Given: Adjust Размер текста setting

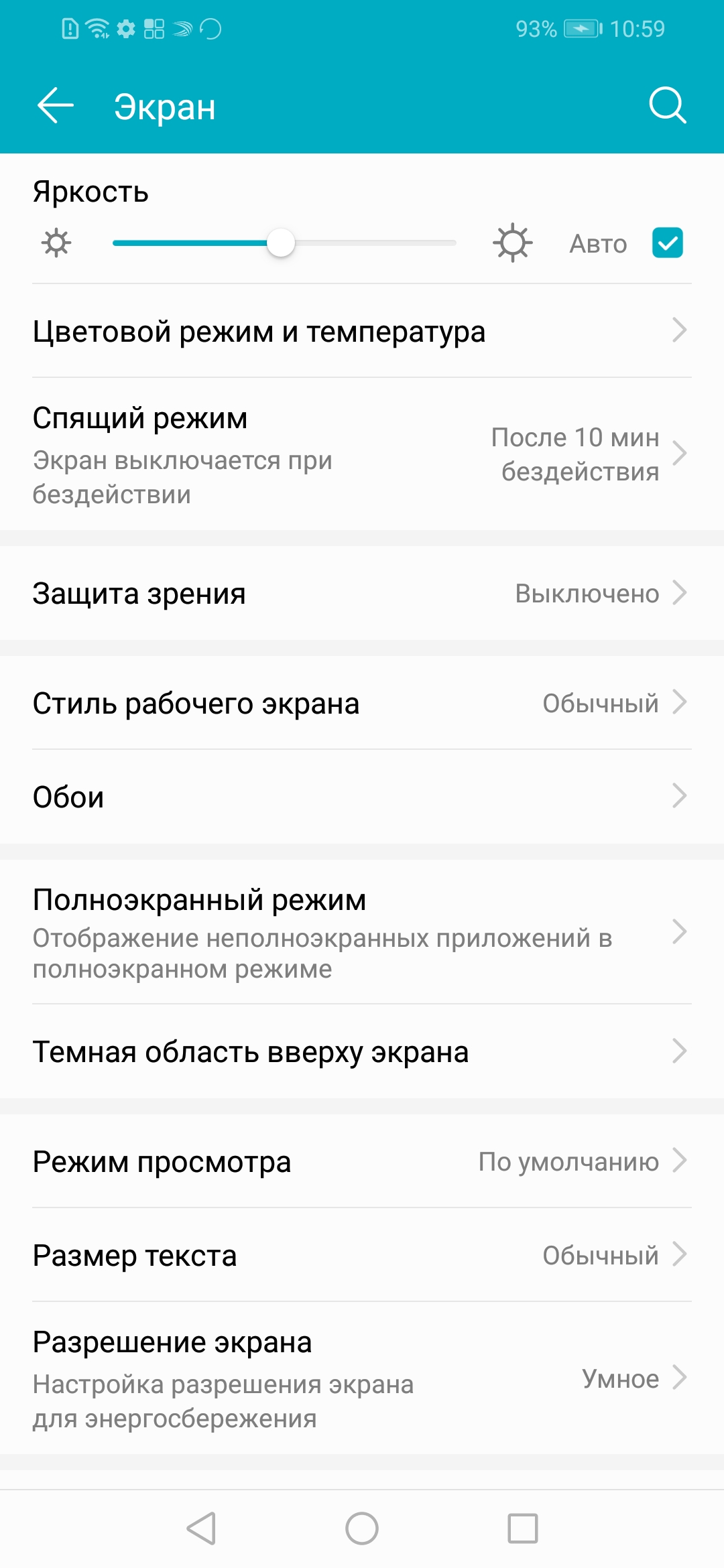Looking at the screenshot, I should [x=362, y=1256].
